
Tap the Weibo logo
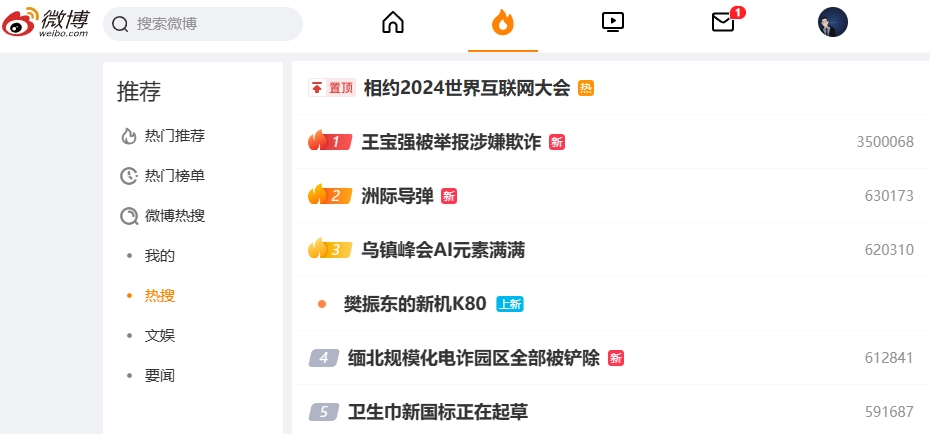coord(45,23)
